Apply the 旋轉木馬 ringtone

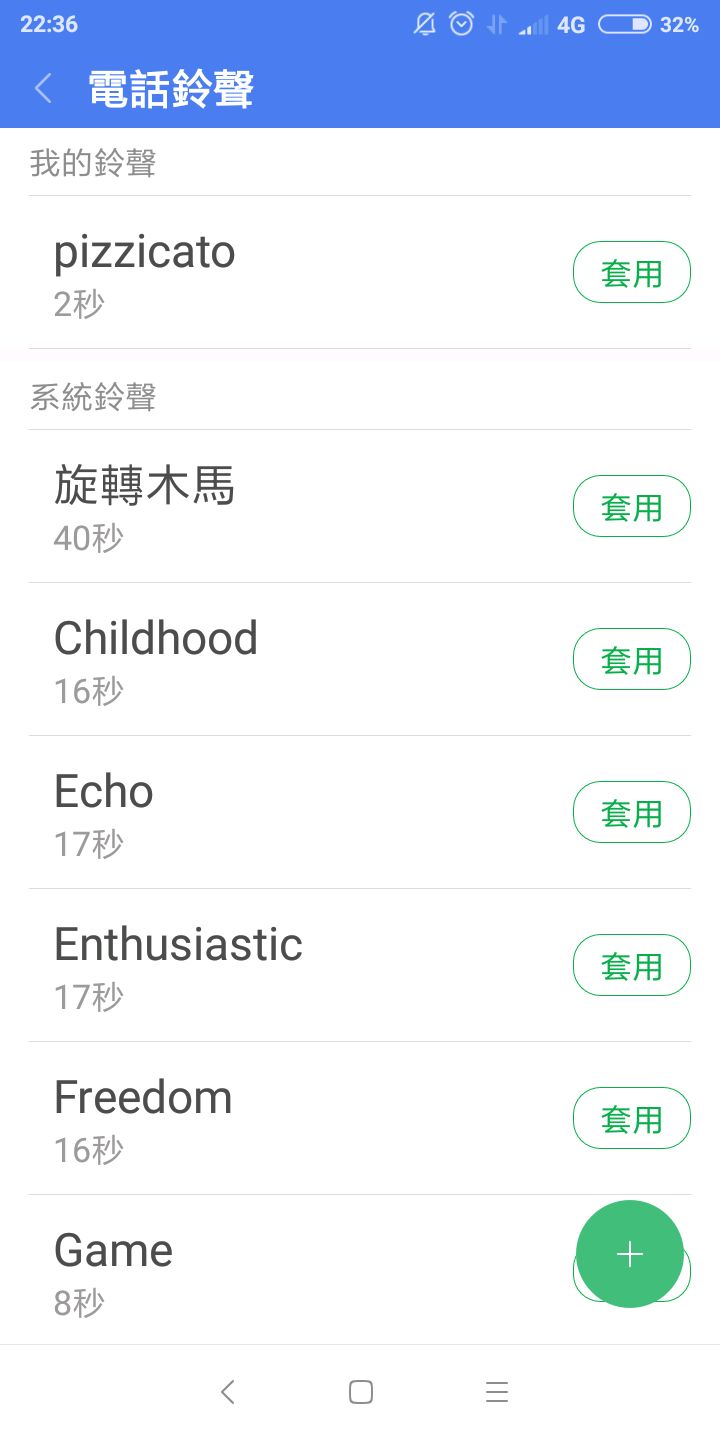coord(631,506)
